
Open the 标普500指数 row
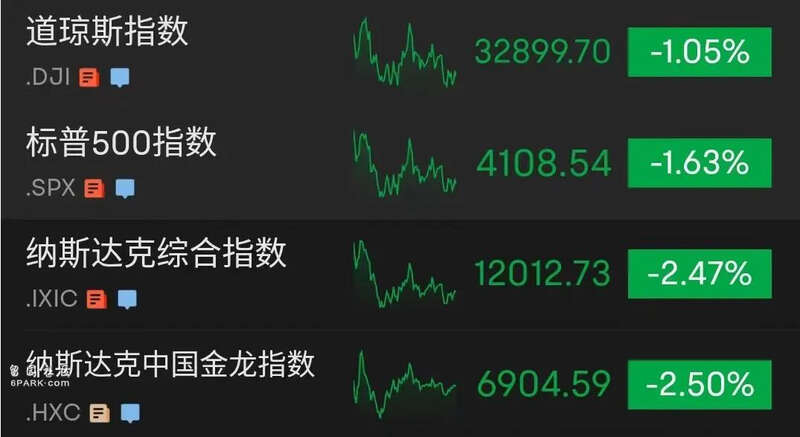(x=121, y=142)
